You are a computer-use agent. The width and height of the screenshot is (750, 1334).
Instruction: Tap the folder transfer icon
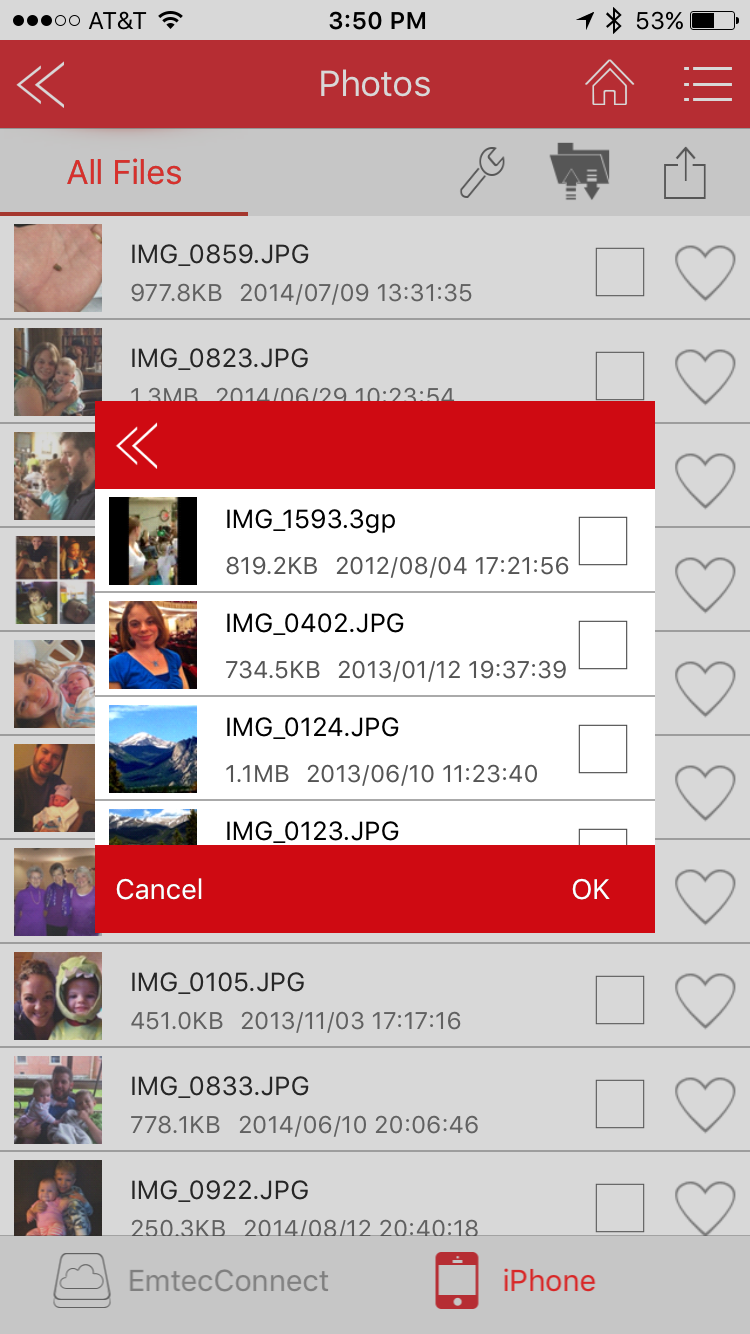click(x=580, y=172)
